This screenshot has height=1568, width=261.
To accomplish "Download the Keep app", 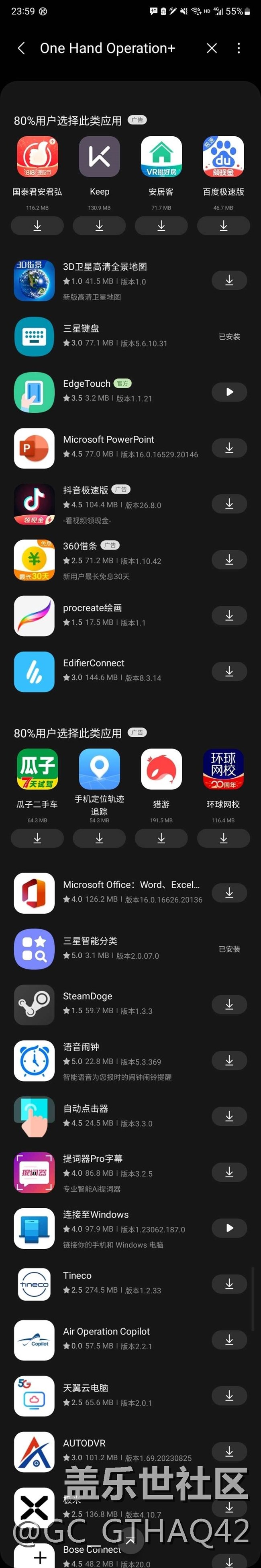I will pos(99,226).
